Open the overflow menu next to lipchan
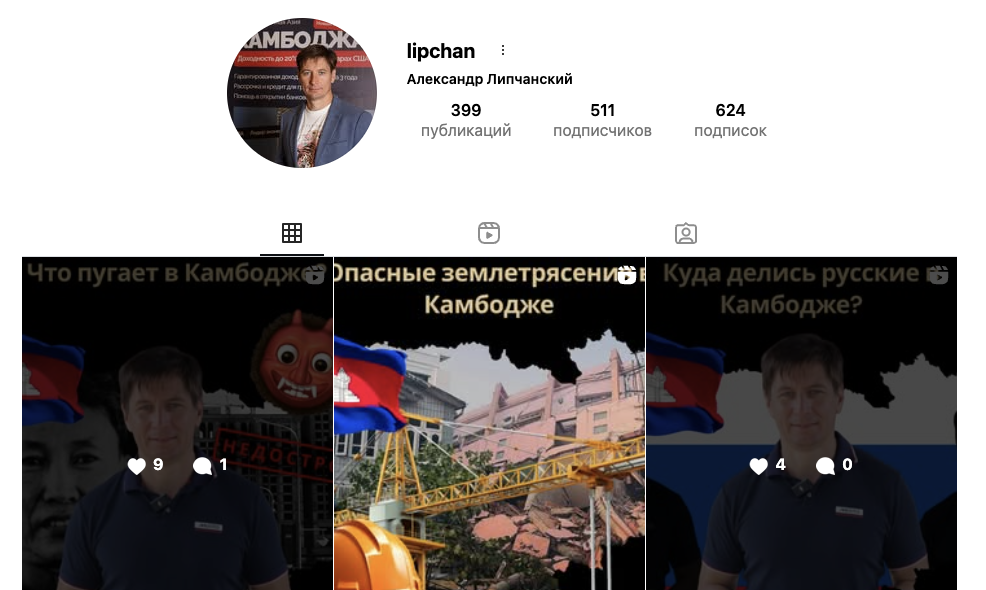The width and height of the screenshot is (986, 590). click(503, 51)
